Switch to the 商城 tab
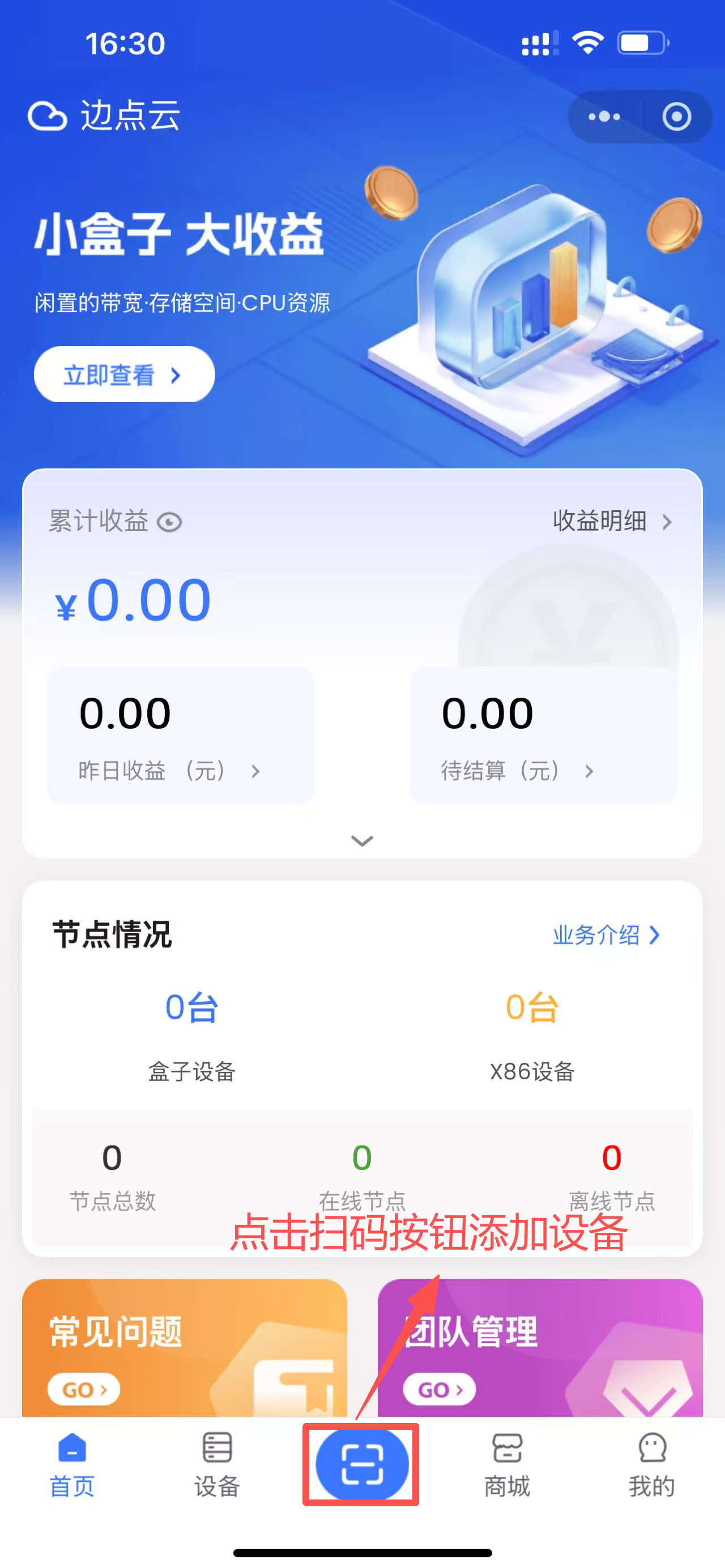 507,1464
